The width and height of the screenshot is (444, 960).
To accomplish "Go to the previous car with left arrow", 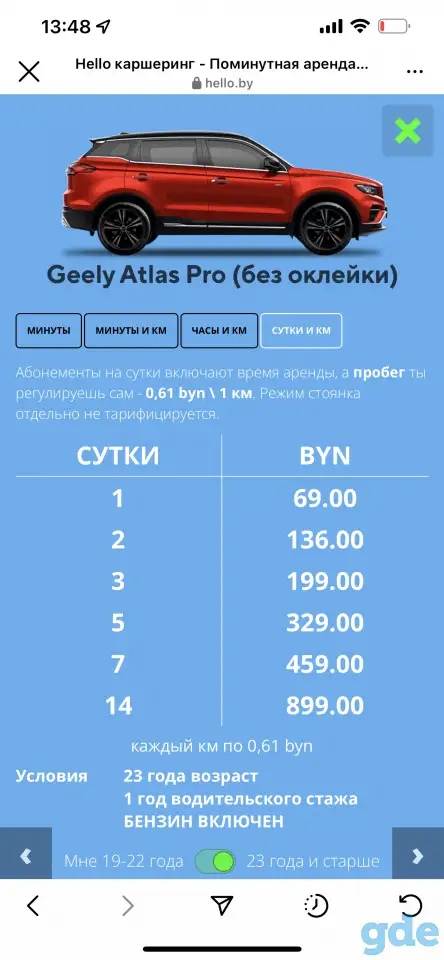I will [26, 855].
